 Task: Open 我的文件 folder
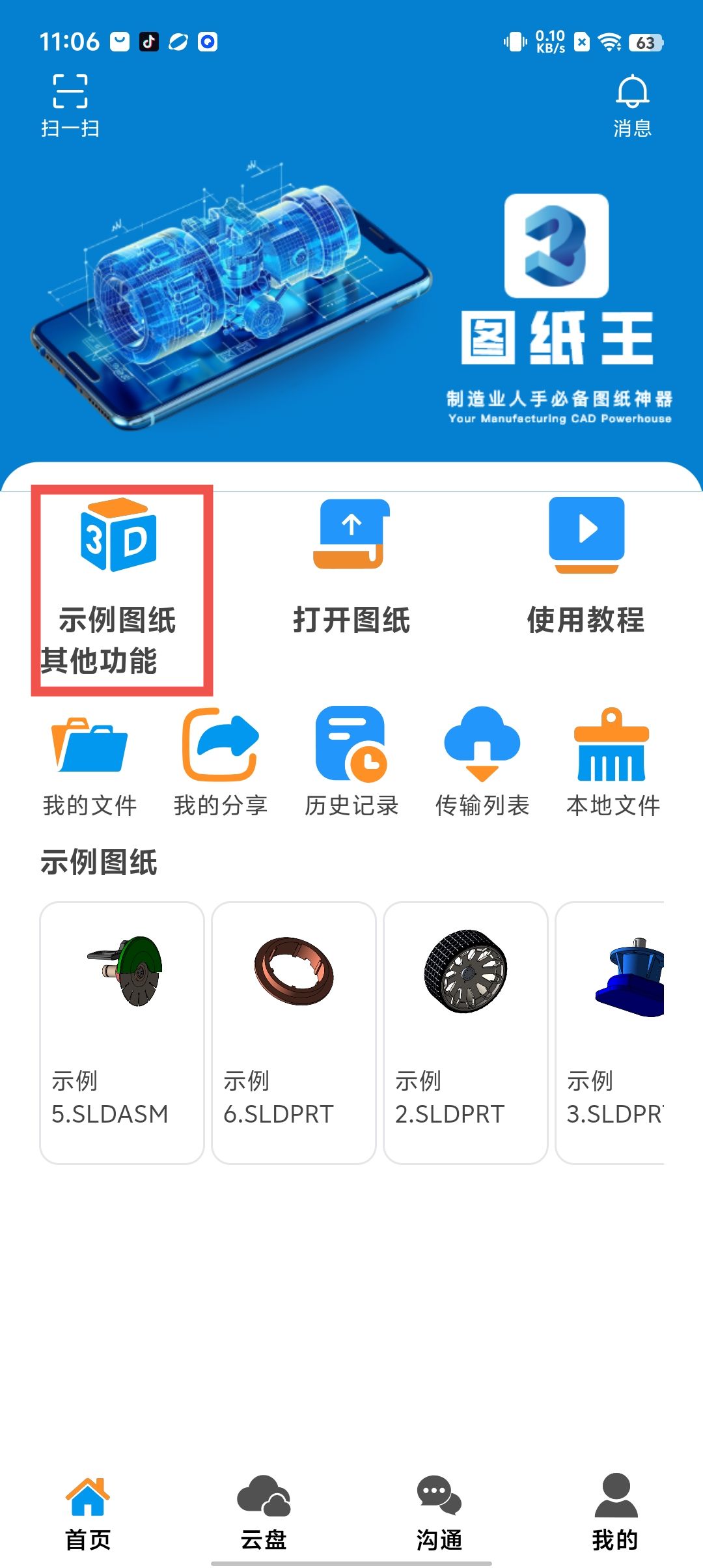[x=90, y=762]
